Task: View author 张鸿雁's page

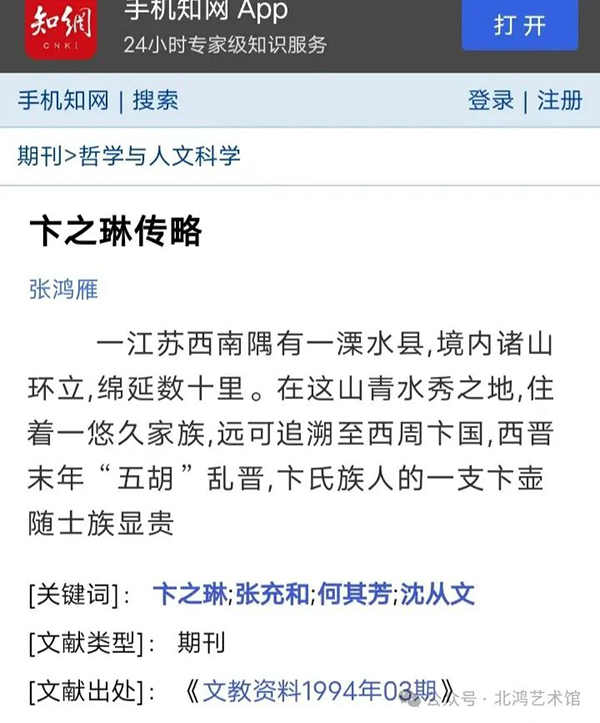Action: point(64,290)
